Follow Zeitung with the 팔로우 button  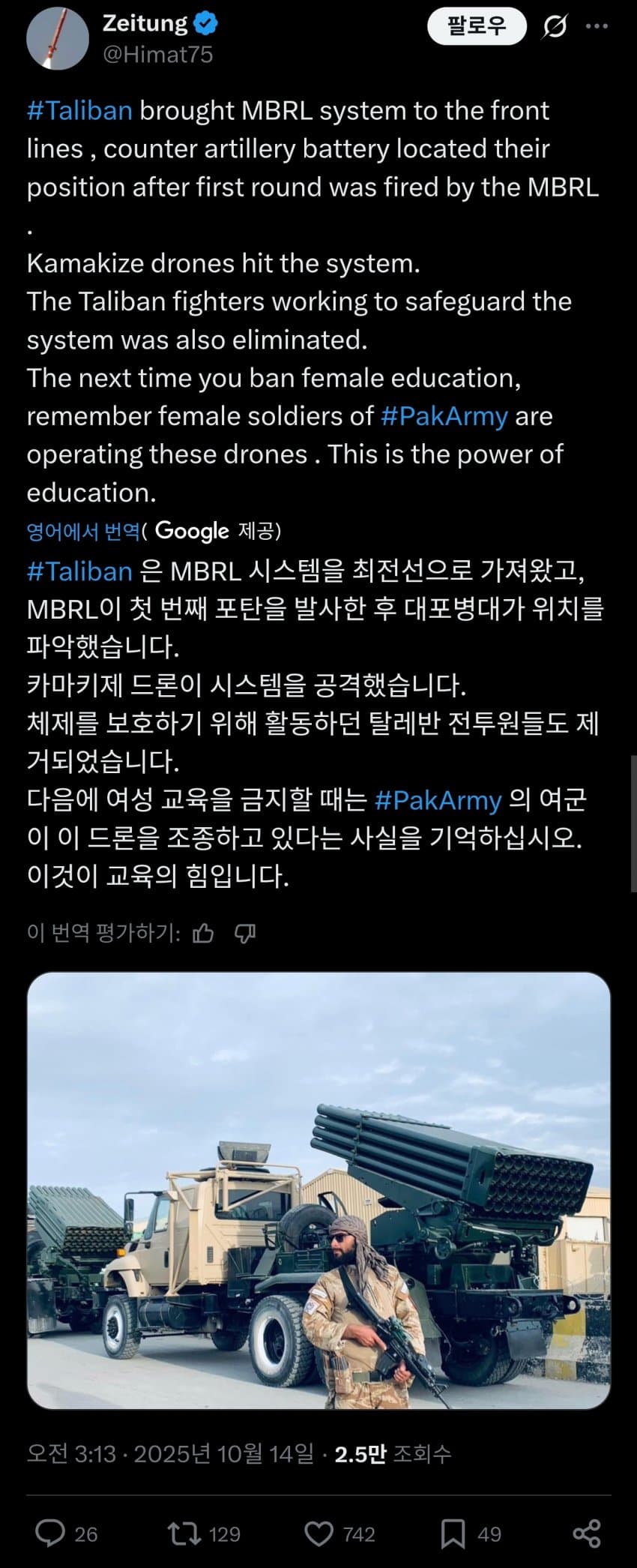click(x=477, y=27)
